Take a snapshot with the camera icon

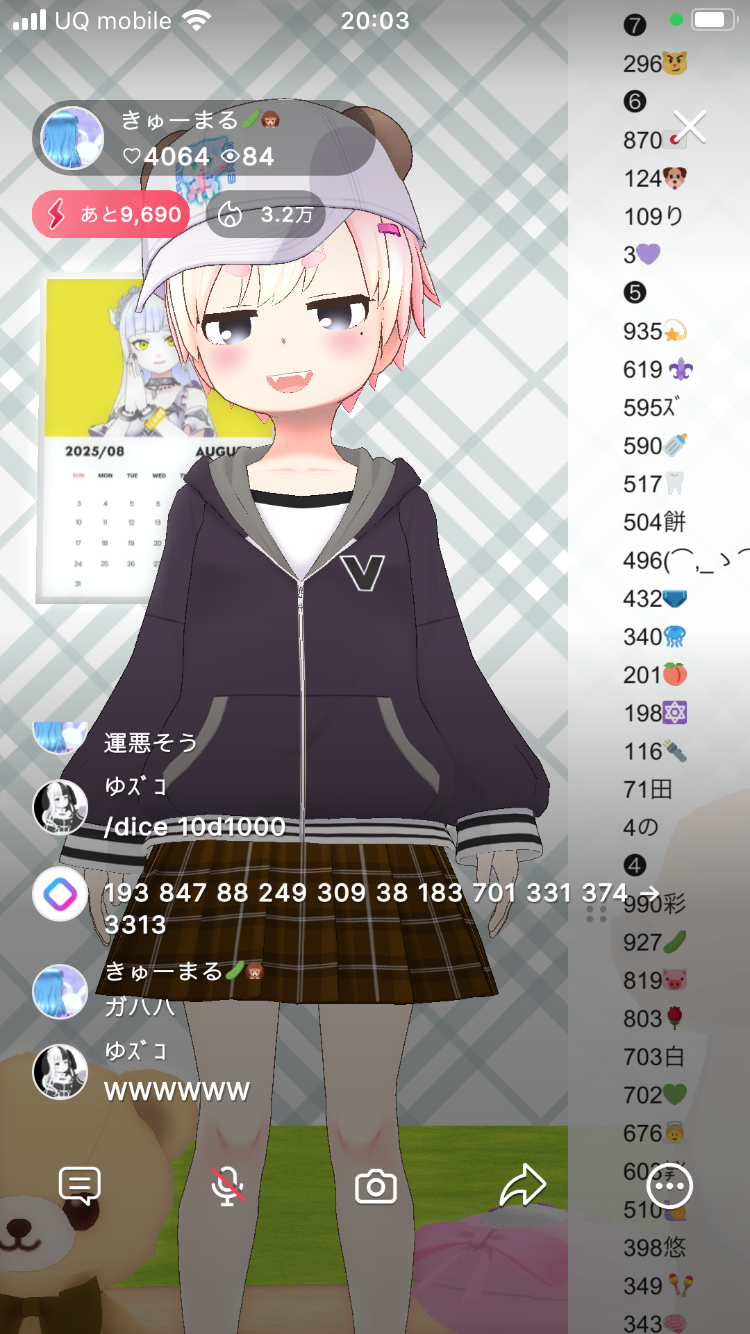tap(376, 1187)
